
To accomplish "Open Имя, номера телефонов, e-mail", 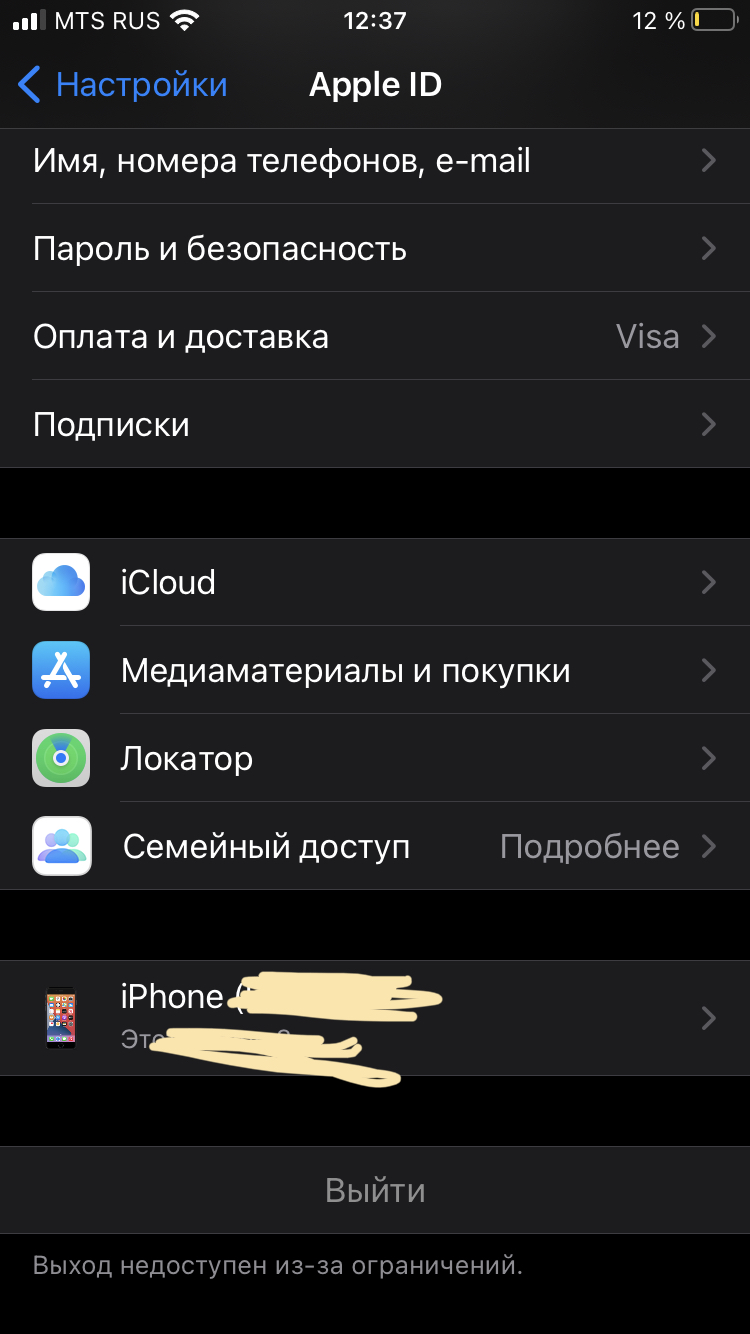I will click(375, 161).
